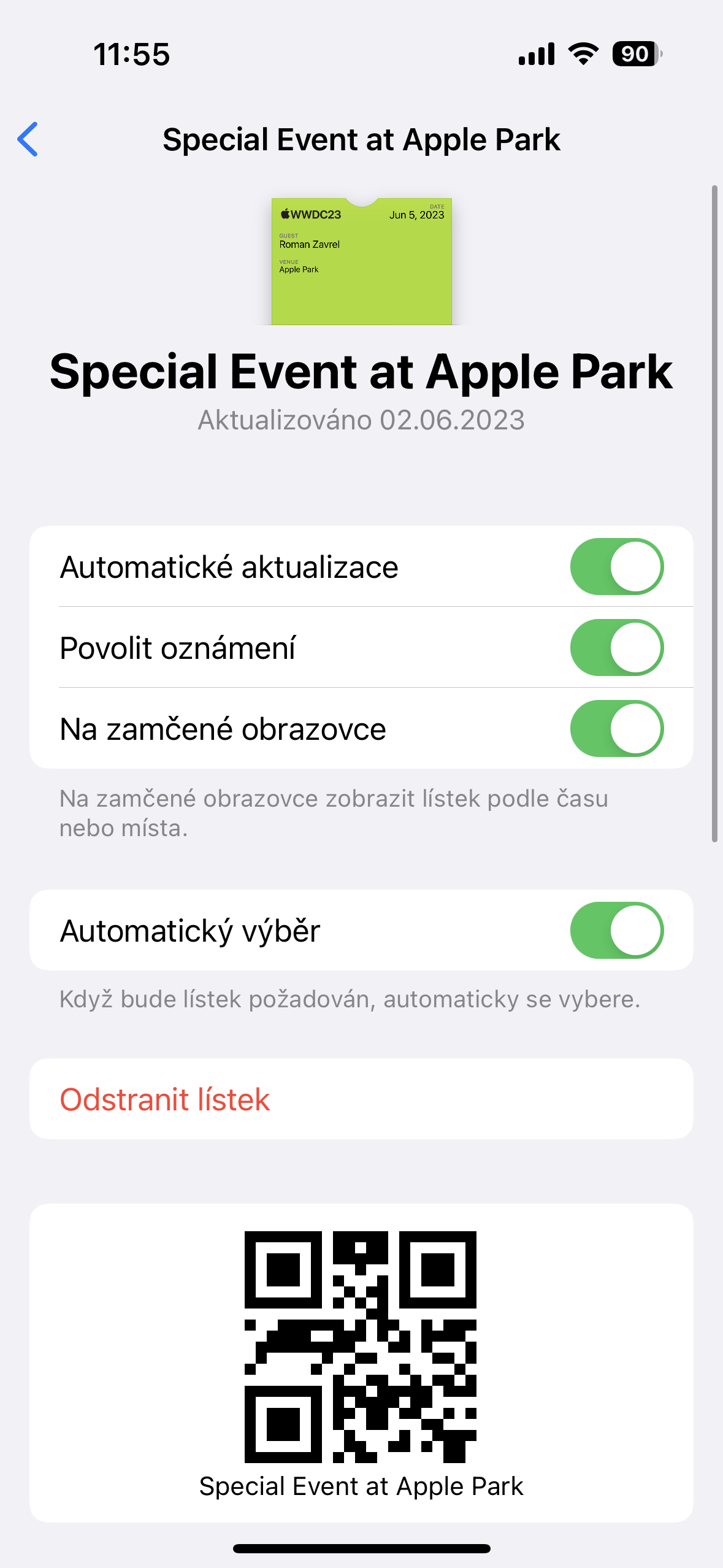Tap Odstranit lístek to remove pass
The image size is (723, 1568).
(x=166, y=1099)
